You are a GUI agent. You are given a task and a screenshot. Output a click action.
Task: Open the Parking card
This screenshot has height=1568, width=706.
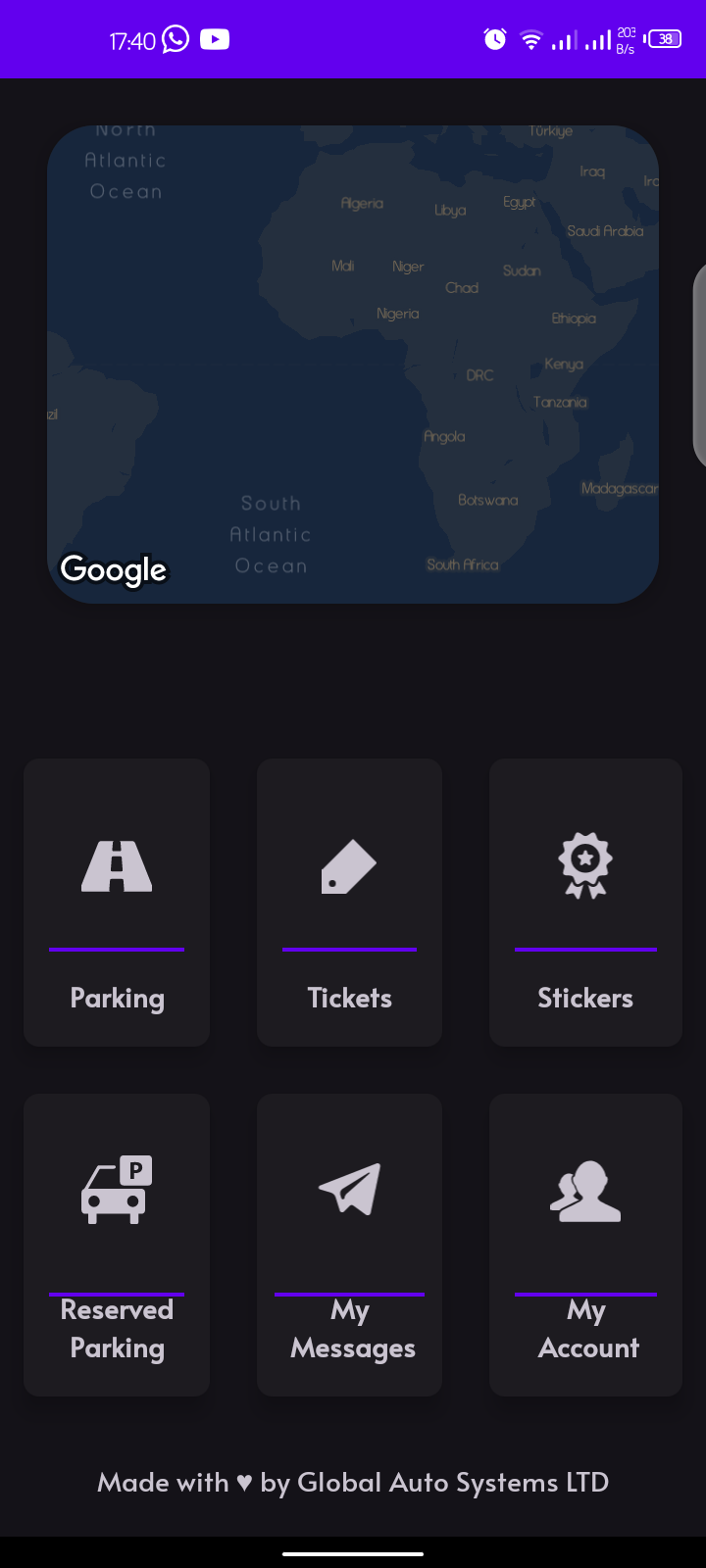click(117, 902)
